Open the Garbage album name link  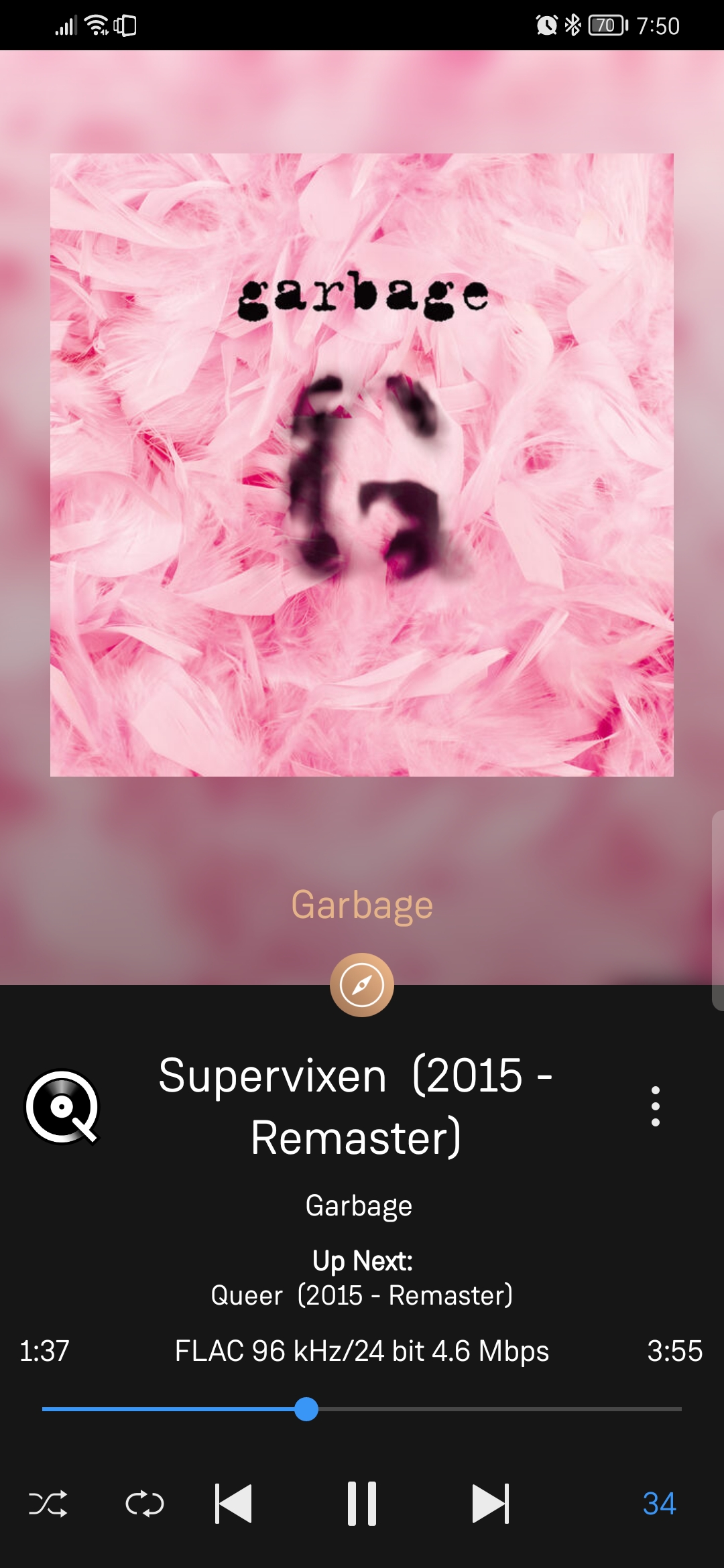click(362, 905)
